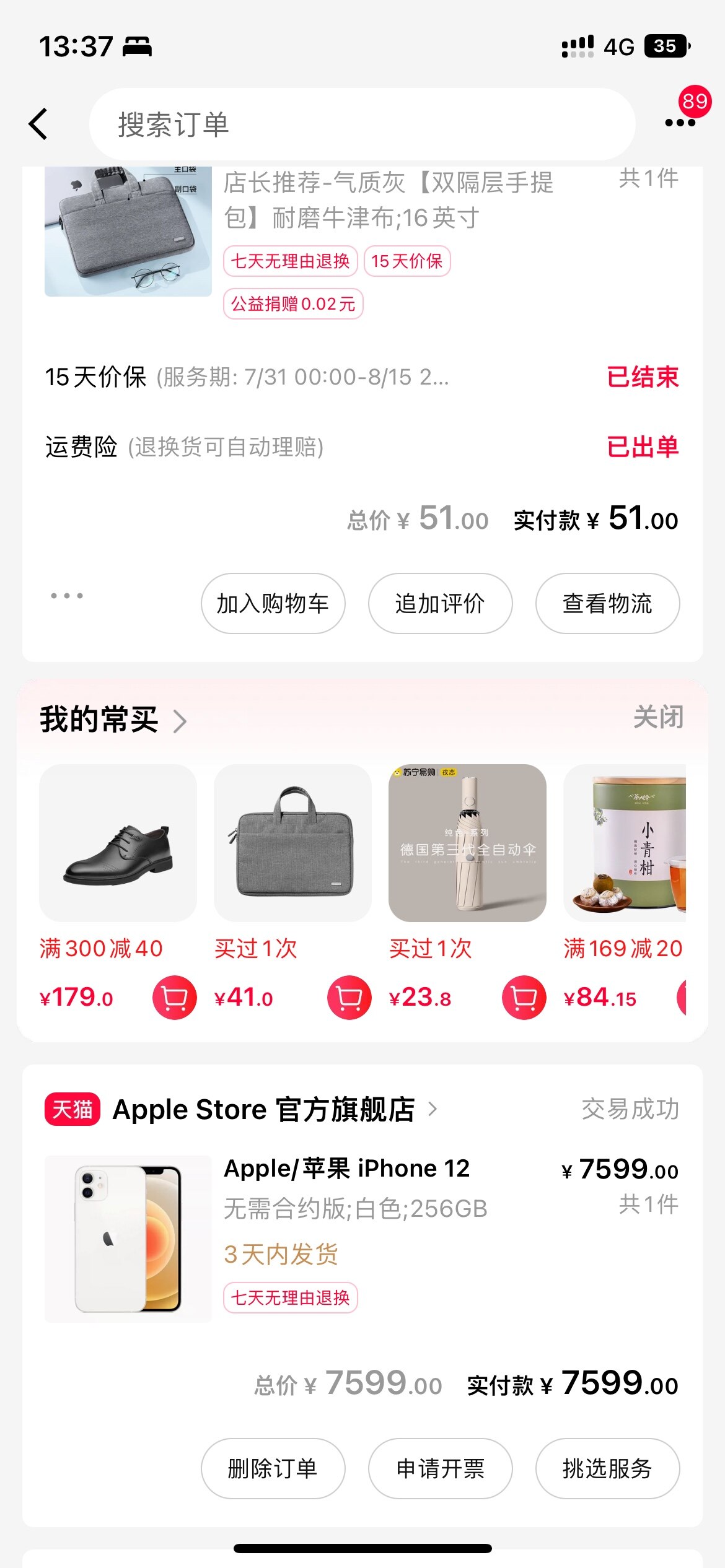Viewport: 725px width, 1568px height.
Task: Tap the 搜索订单 search field
Action: coord(362,124)
